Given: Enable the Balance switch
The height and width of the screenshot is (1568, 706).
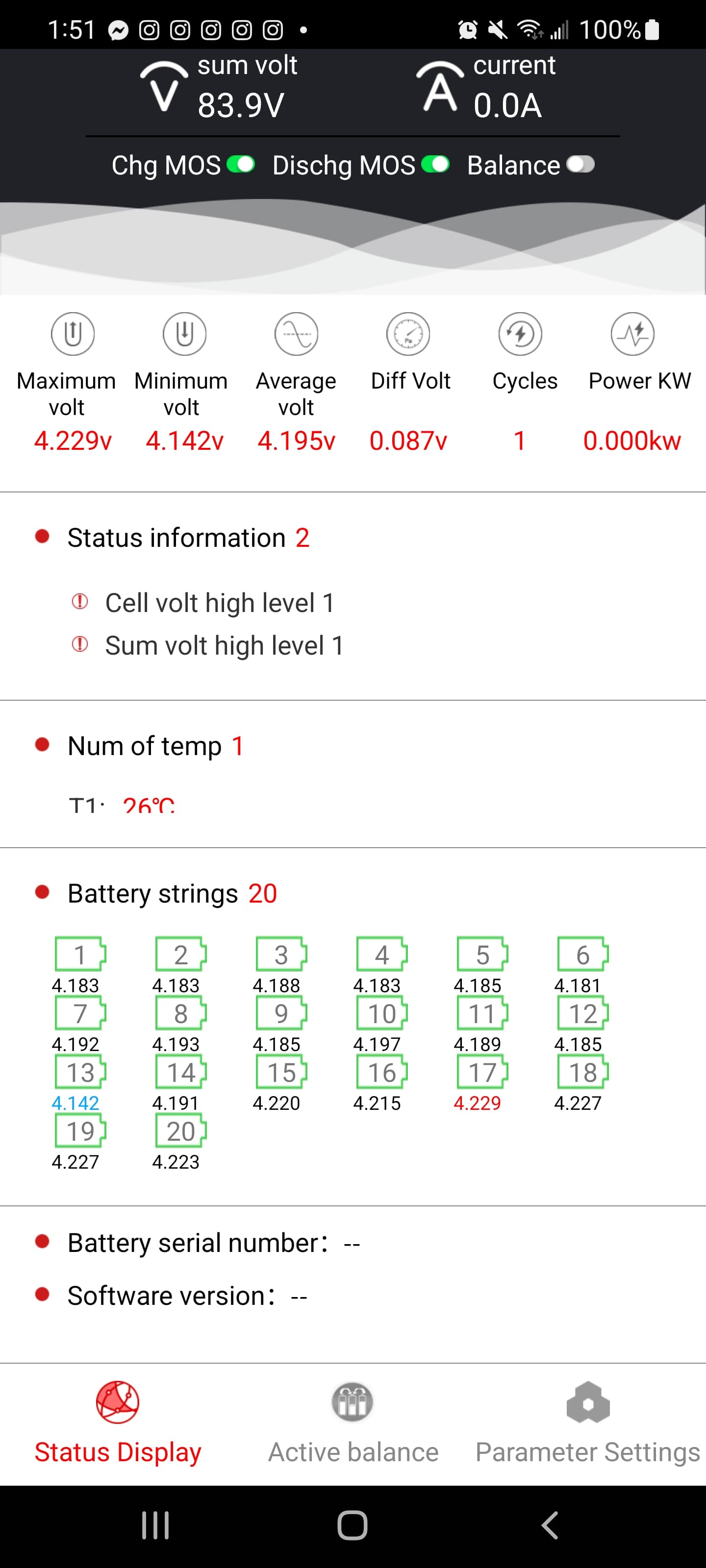Looking at the screenshot, I should 580,164.
